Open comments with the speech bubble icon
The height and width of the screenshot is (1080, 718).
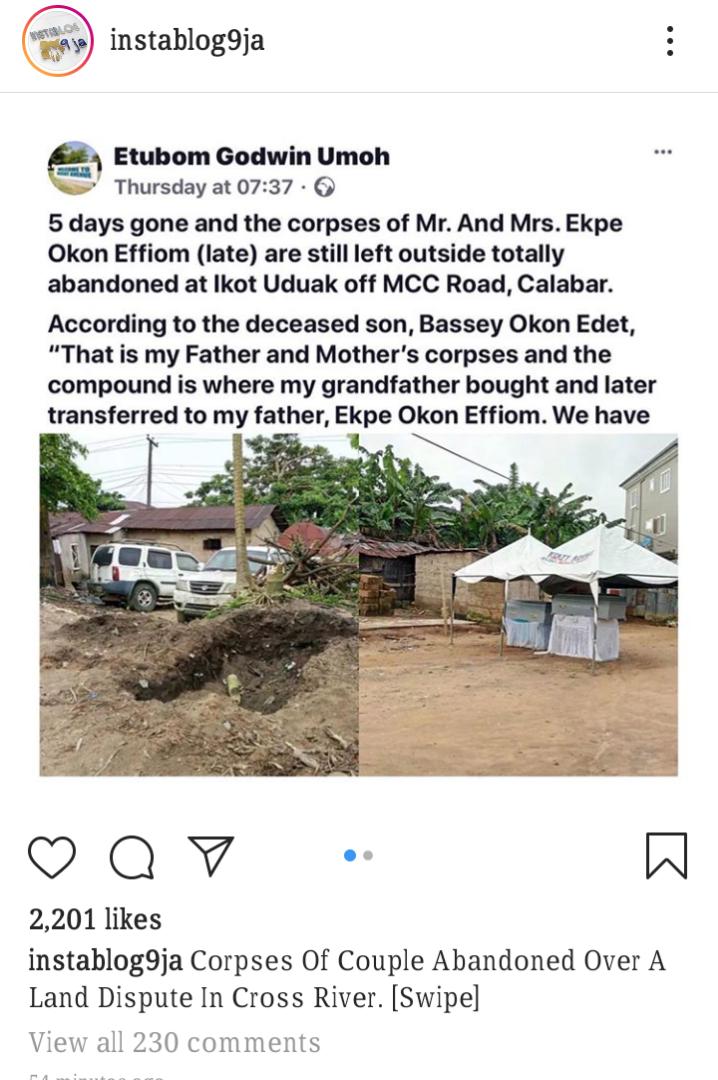click(132, 857)
